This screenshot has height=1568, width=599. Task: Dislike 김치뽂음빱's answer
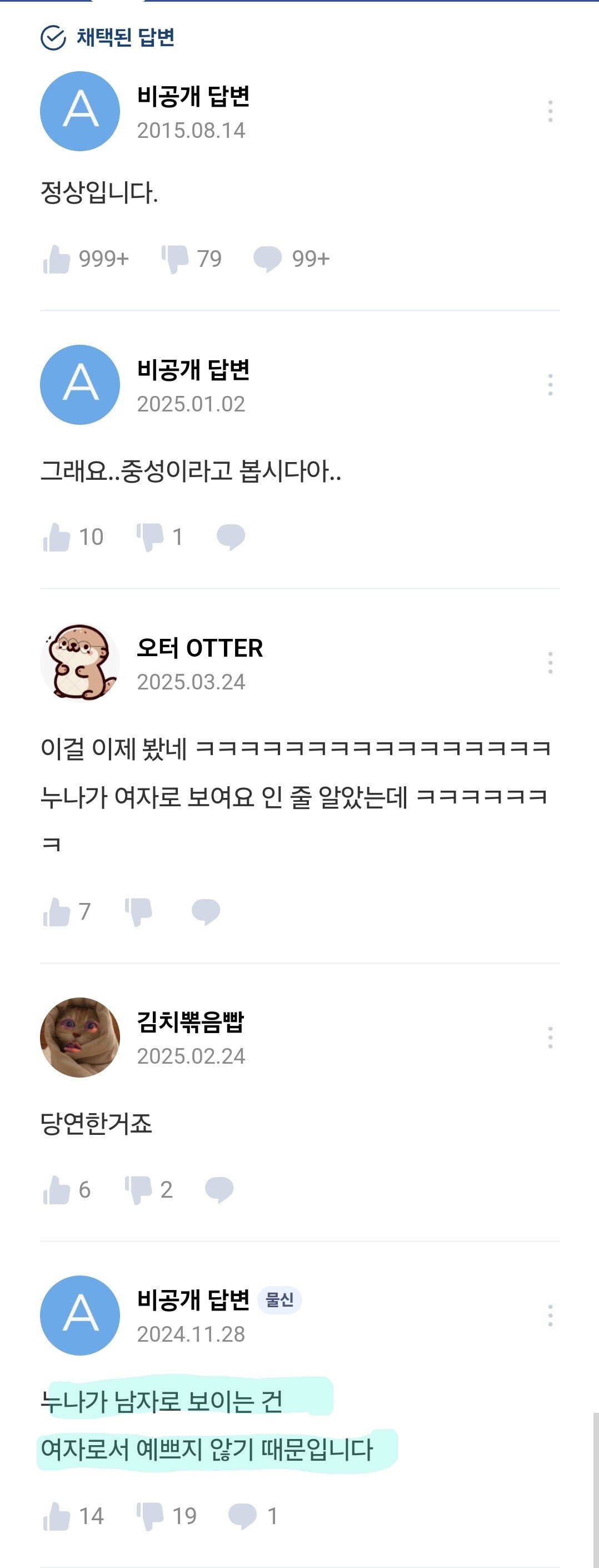138,1190
